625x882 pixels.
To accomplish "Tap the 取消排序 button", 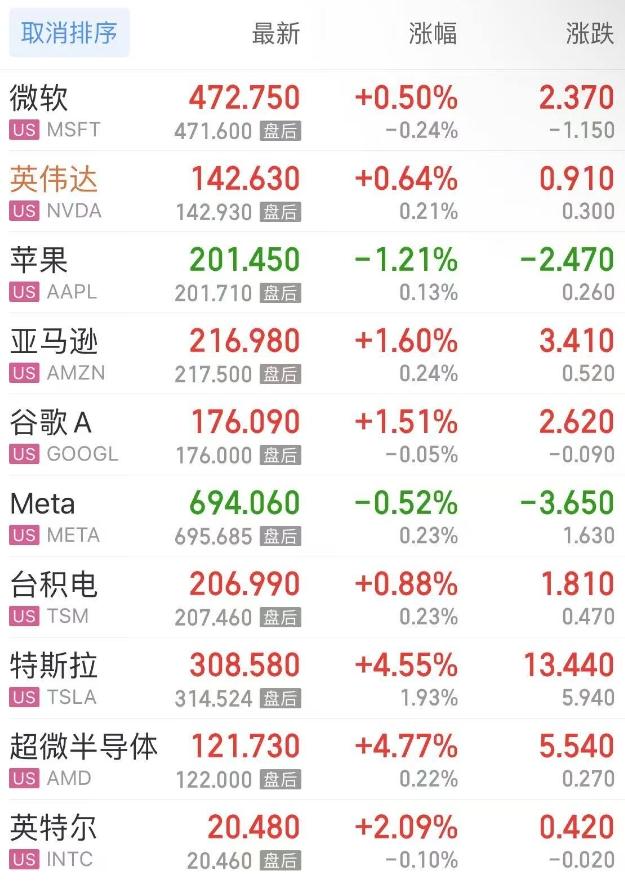I will click(69, 33).
